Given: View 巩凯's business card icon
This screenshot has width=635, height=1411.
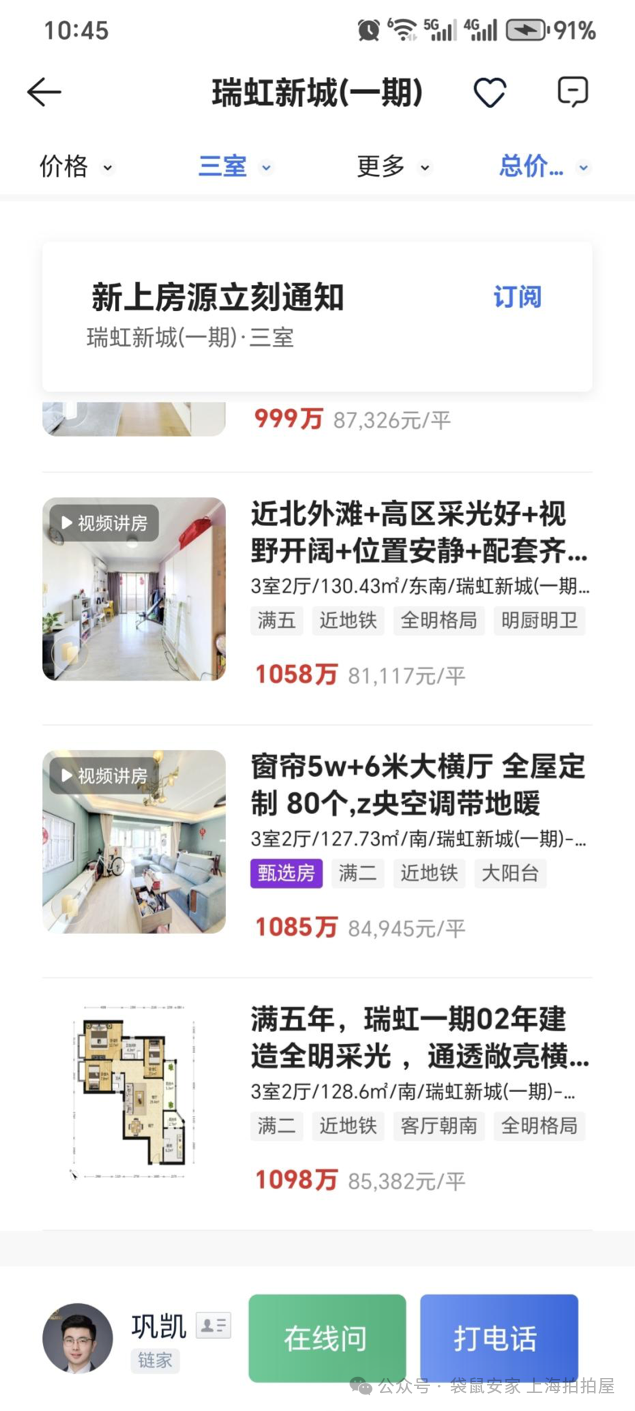Looking at the screenshot, I should (x=214, y=1326).
